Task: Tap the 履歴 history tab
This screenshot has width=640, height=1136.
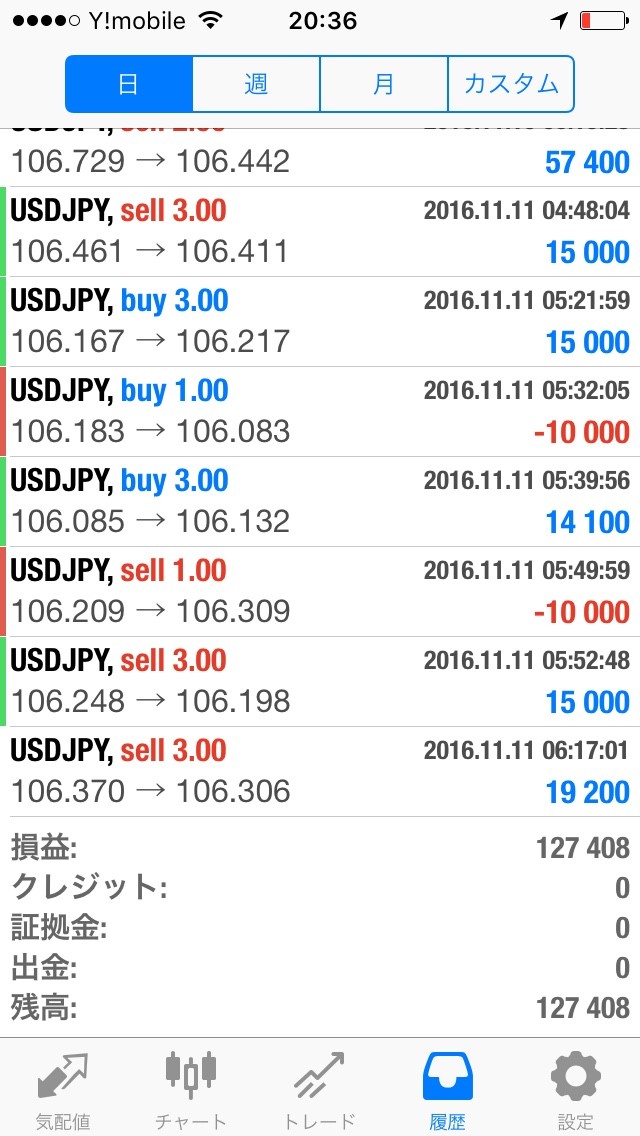Action: (447, 1089)
